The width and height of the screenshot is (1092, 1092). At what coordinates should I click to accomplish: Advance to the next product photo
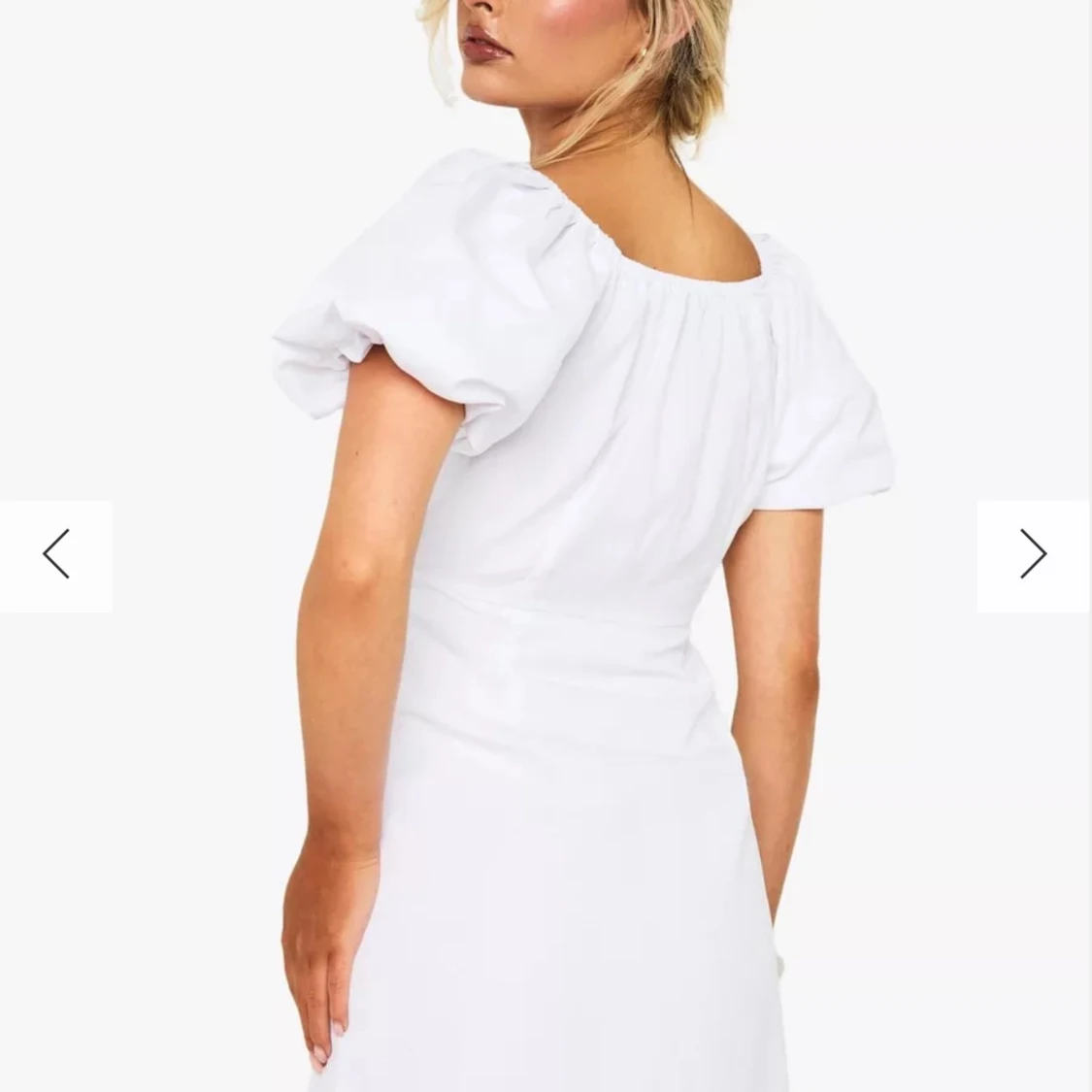tap(1034, 555)
